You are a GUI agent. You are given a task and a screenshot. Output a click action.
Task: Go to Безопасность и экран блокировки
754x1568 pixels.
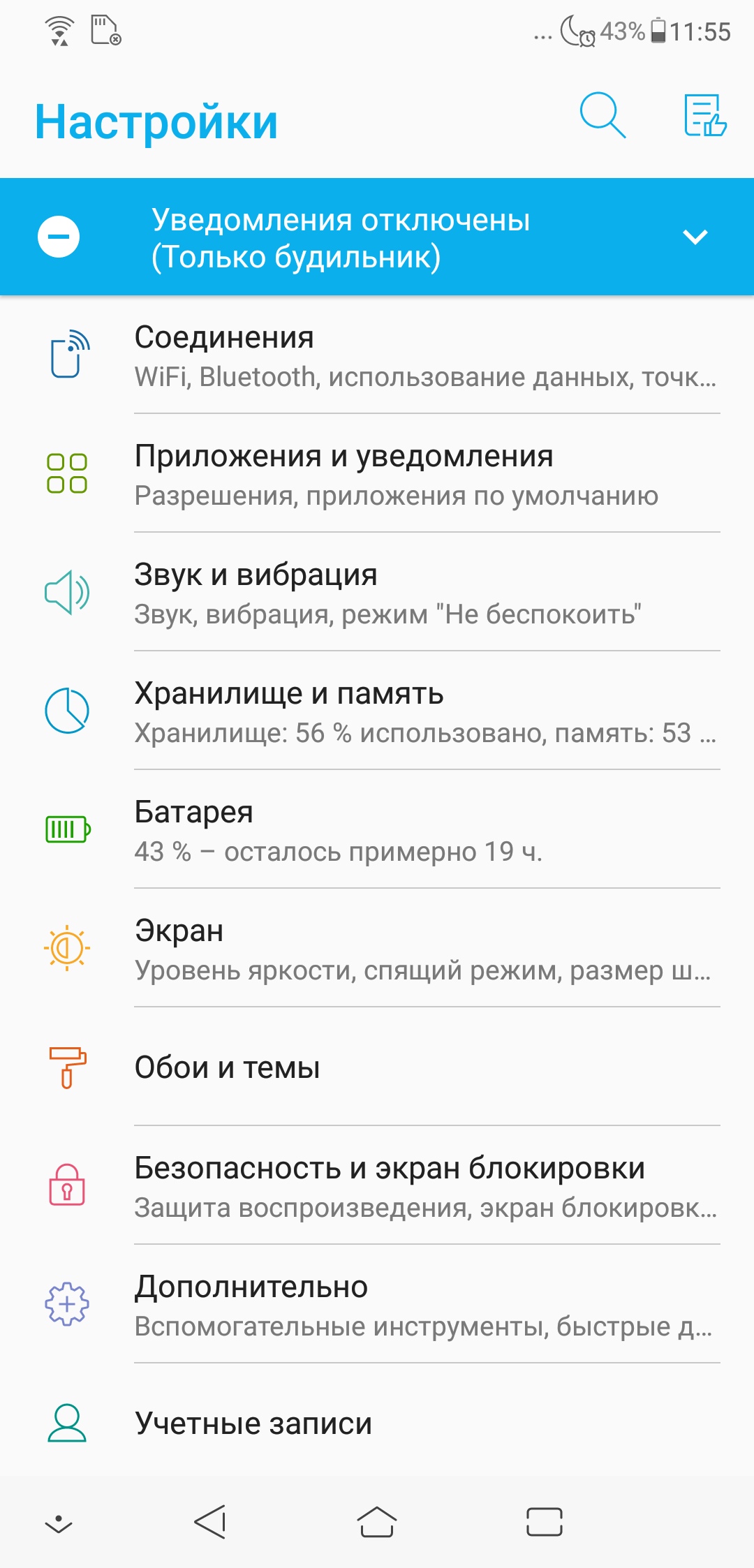[377, 1186]
